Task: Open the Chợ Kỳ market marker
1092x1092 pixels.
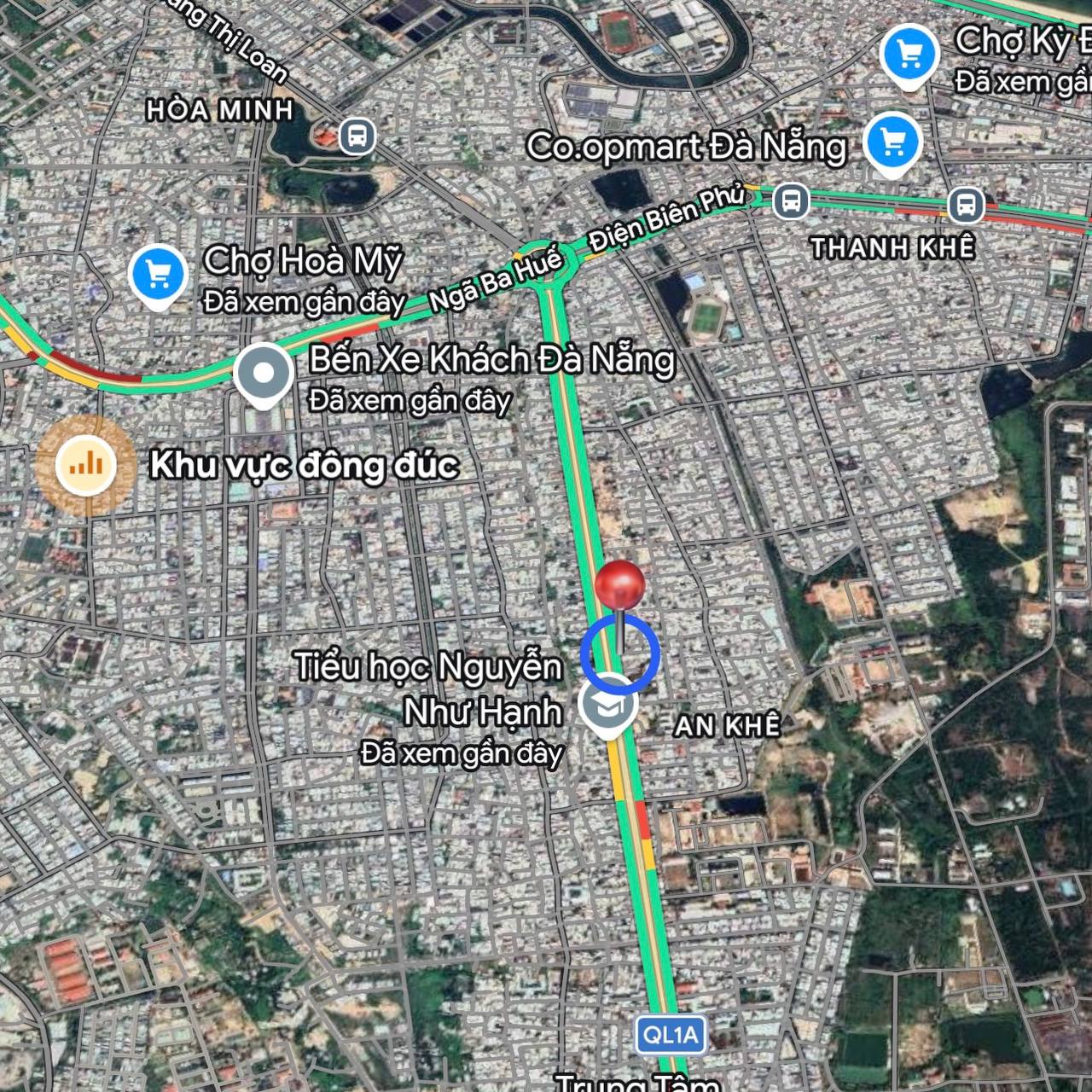Action: click(x=909, y=55)
